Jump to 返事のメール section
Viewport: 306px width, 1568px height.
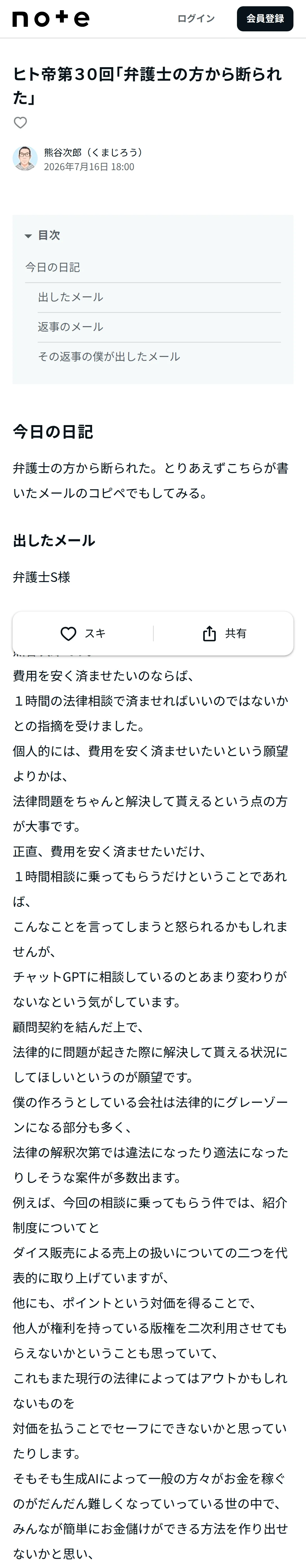tap(70, 327)
